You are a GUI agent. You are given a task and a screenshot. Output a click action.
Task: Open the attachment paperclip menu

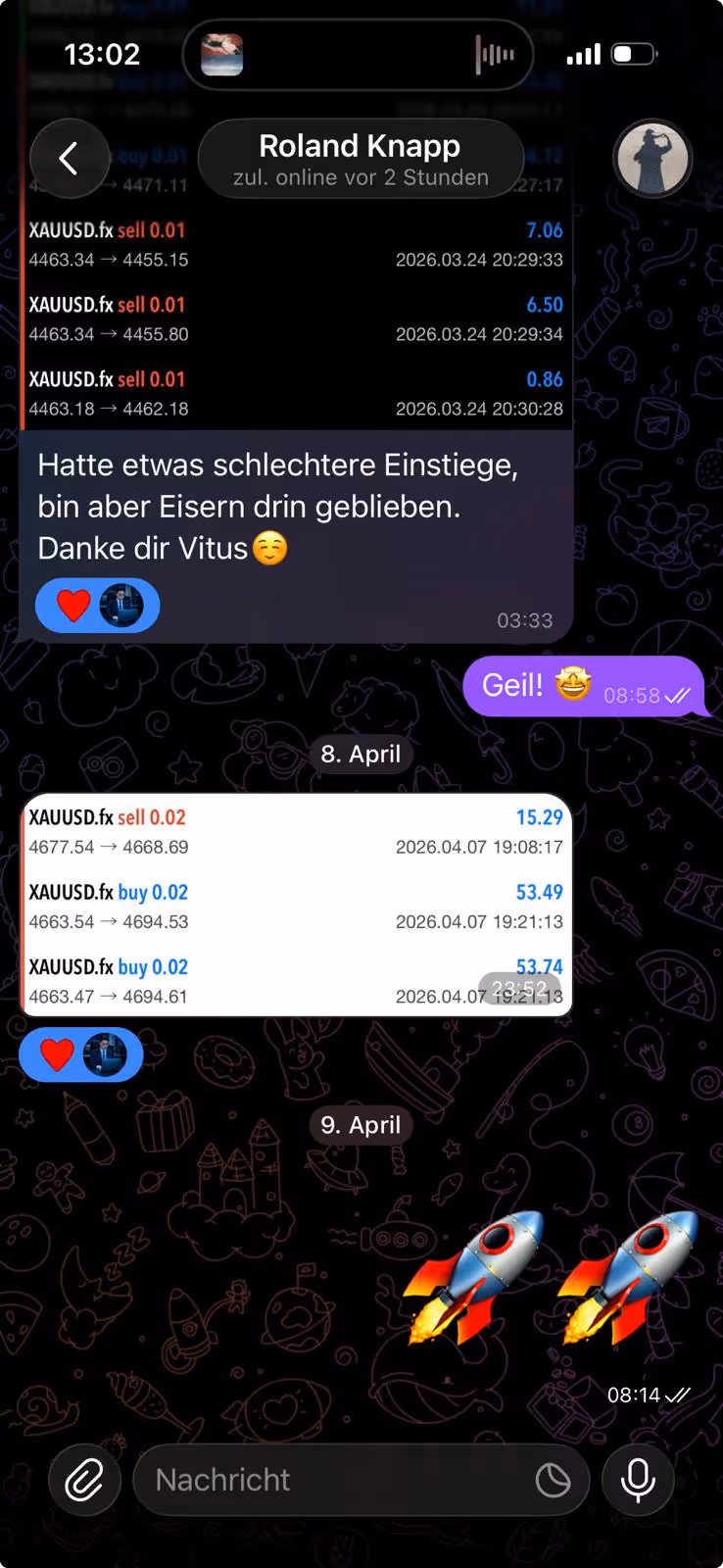click(x=84, y=1480)
